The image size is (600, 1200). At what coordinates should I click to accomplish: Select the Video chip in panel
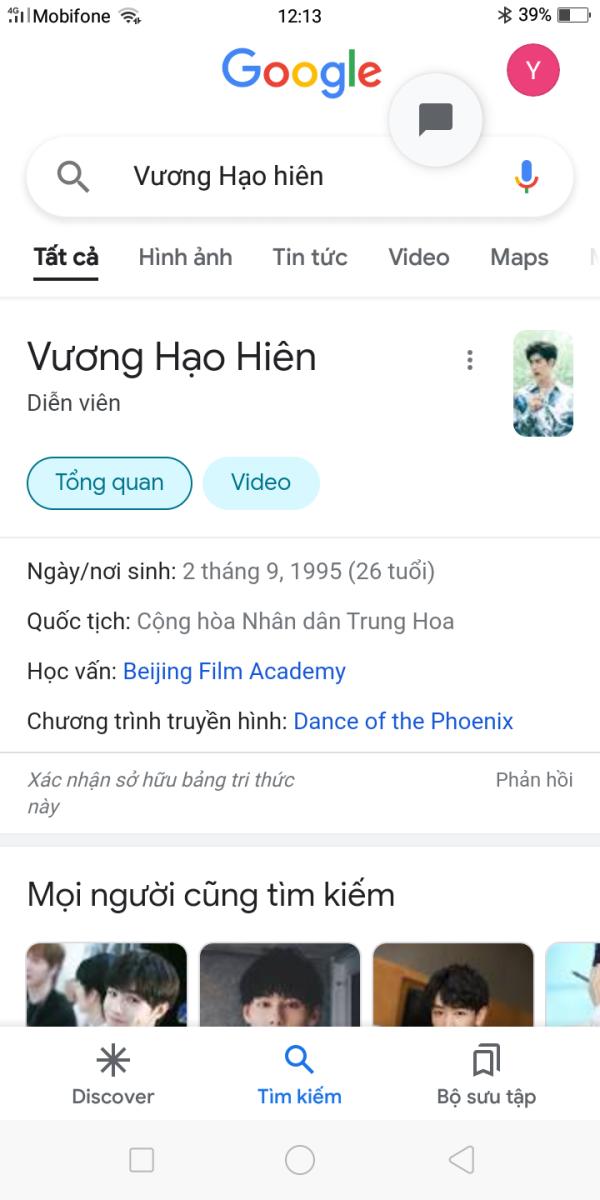point(261,483)
